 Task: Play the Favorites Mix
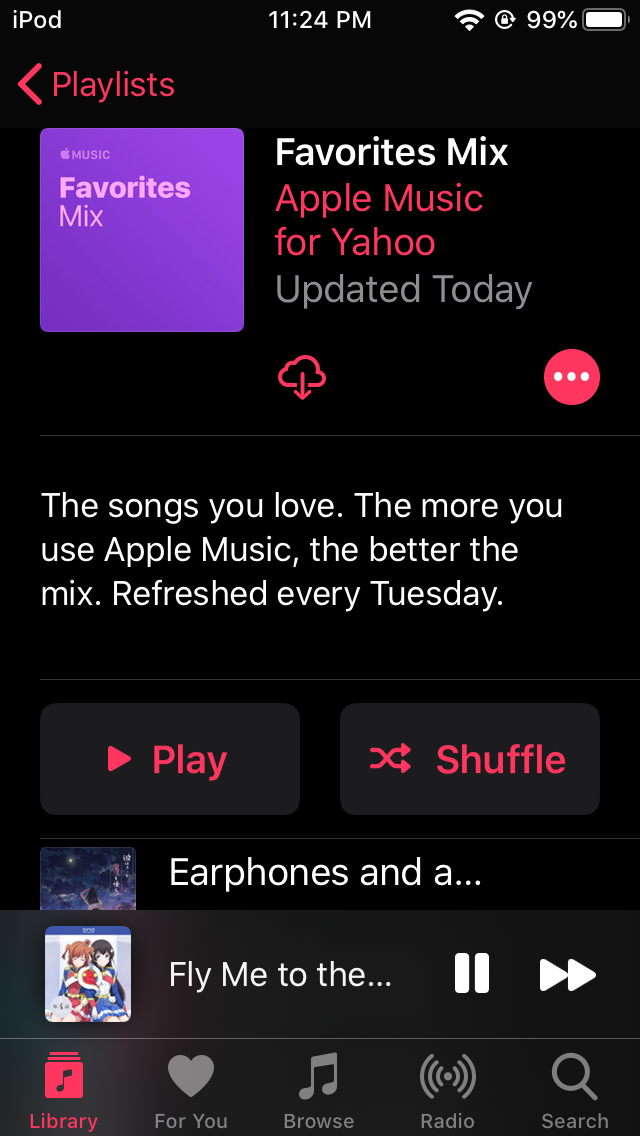(170, 759)
